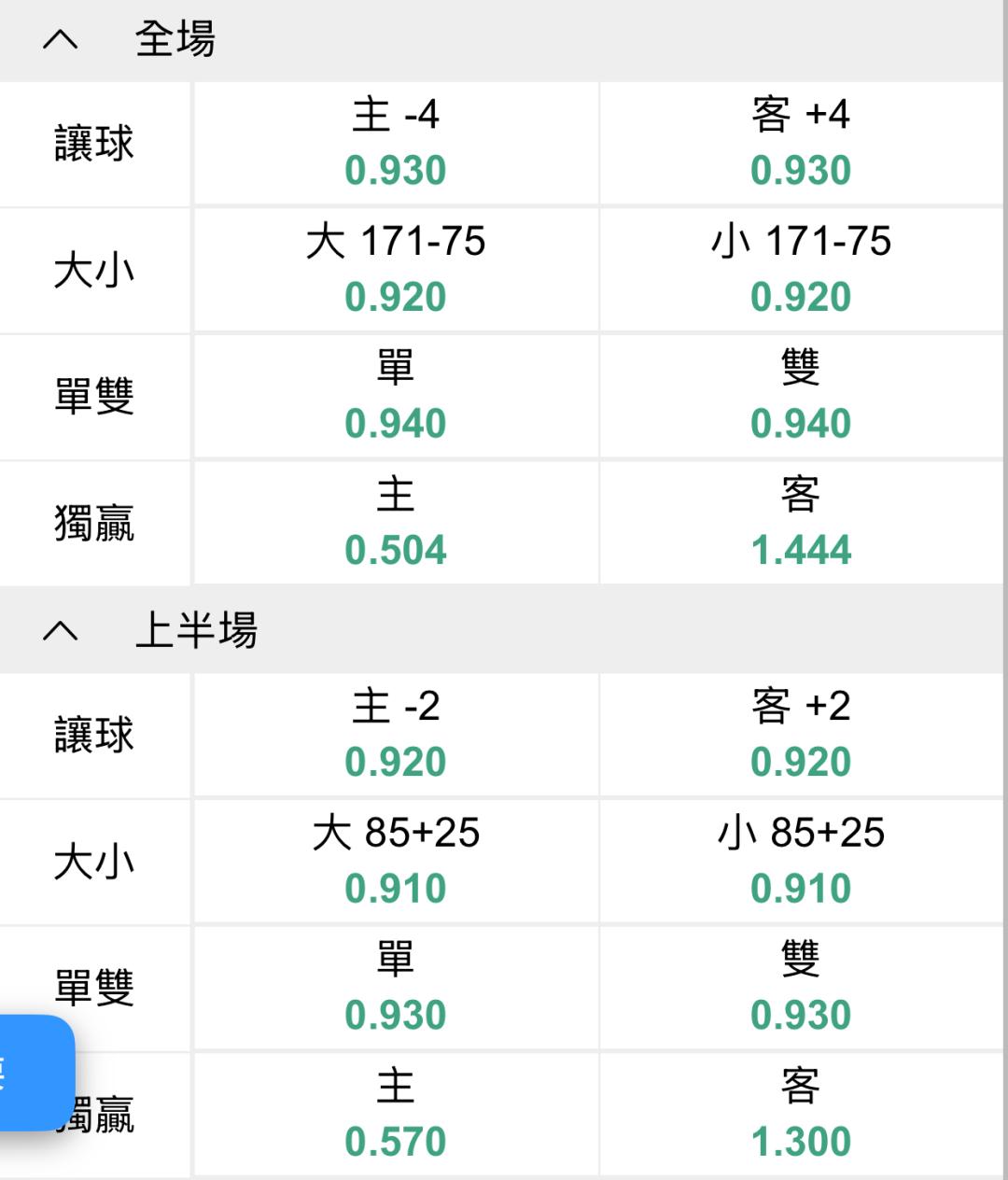1008x1180 pixels.
Task: Select 全場 讓球 客 +4 at 0.930
Action: click(x=801, y=143)
